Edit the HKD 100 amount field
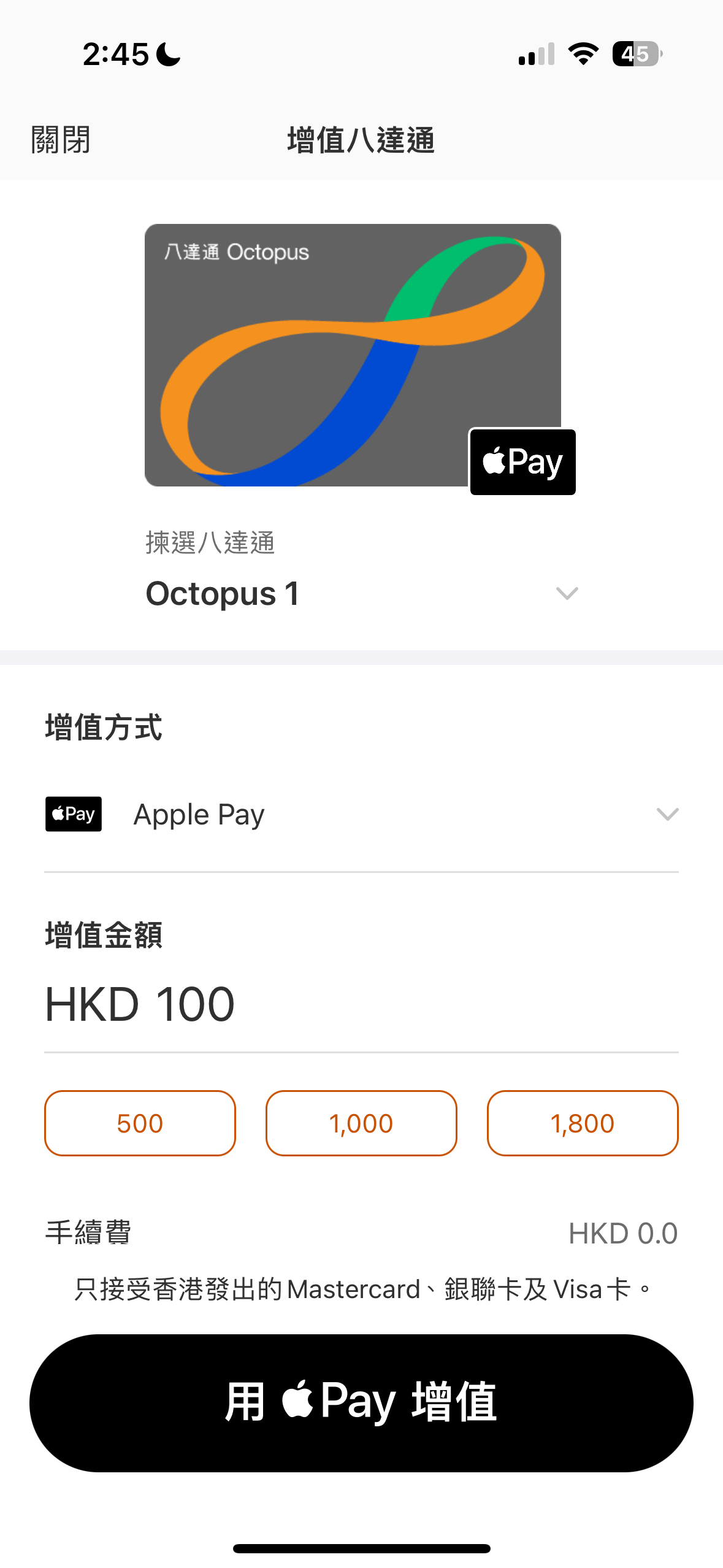723x1568 pixels. click(x=362, y=1004)
